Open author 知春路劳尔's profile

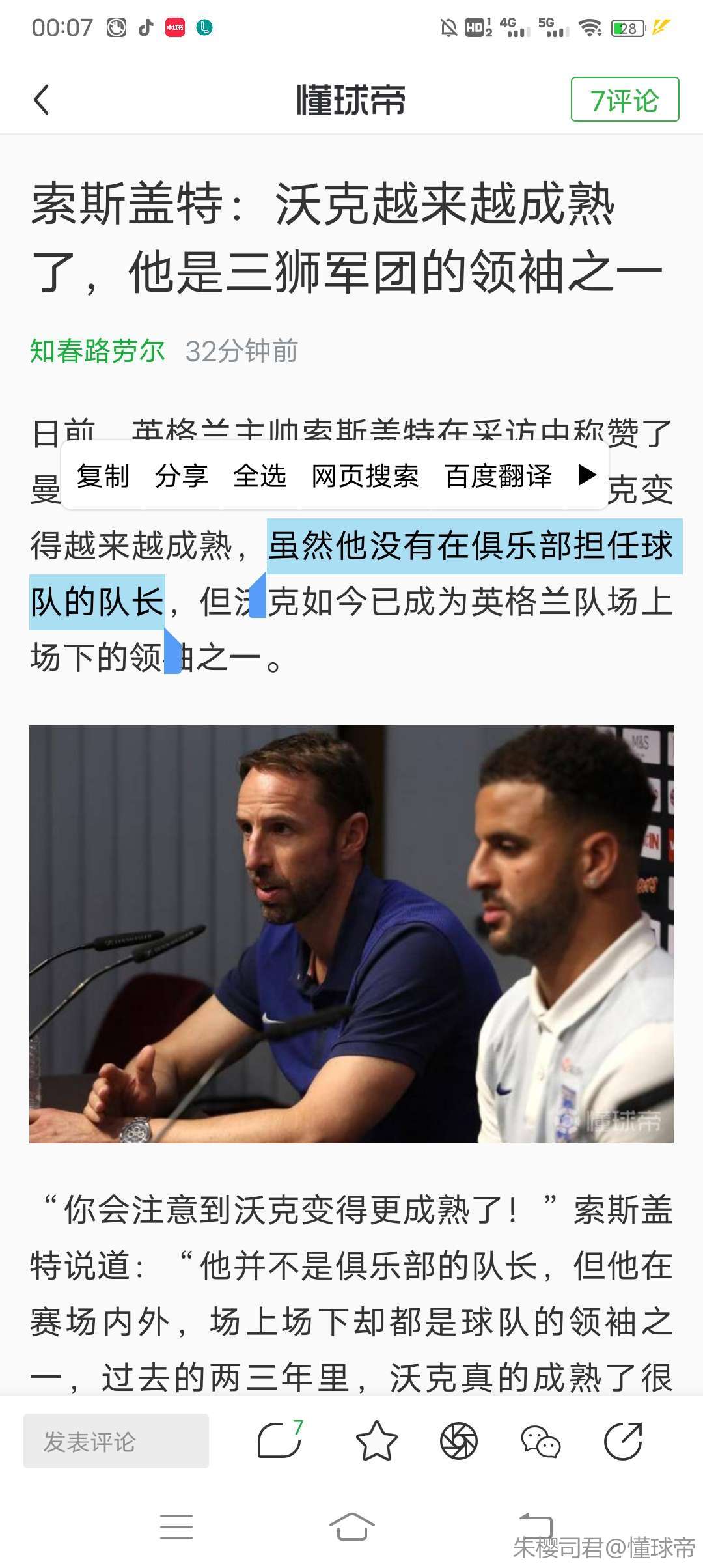pos(98,351)
